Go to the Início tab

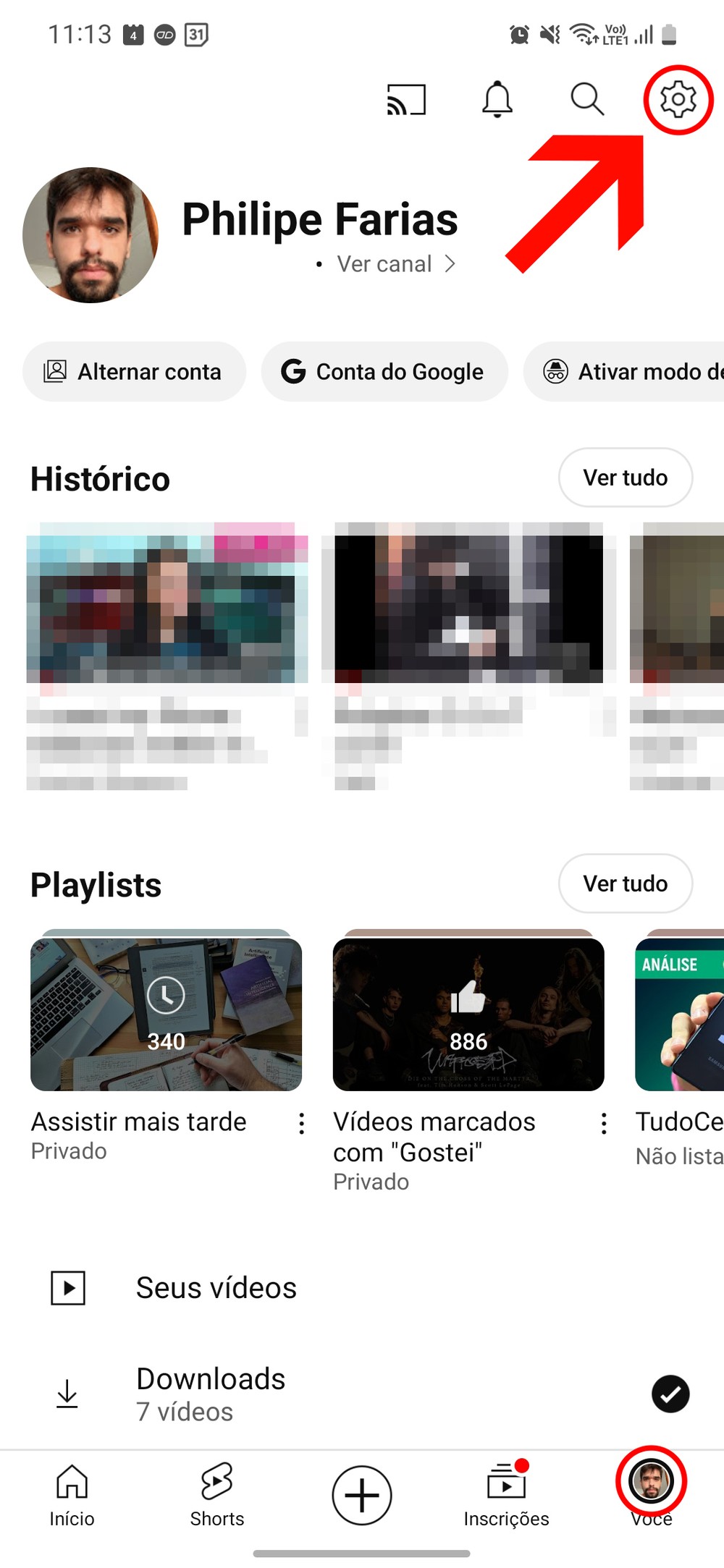coord(72,1495)
